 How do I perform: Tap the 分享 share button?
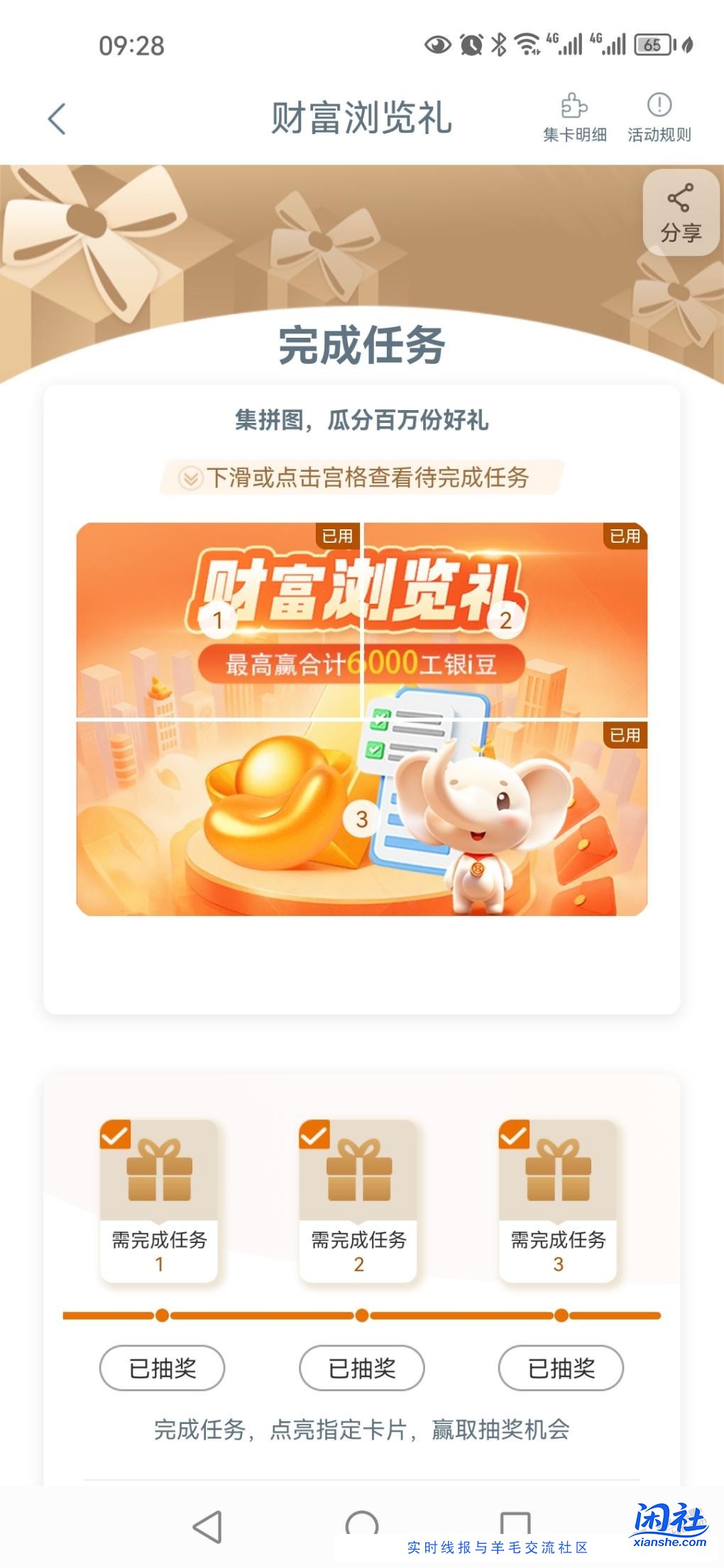pyautogui.click(x=681, y=213)
